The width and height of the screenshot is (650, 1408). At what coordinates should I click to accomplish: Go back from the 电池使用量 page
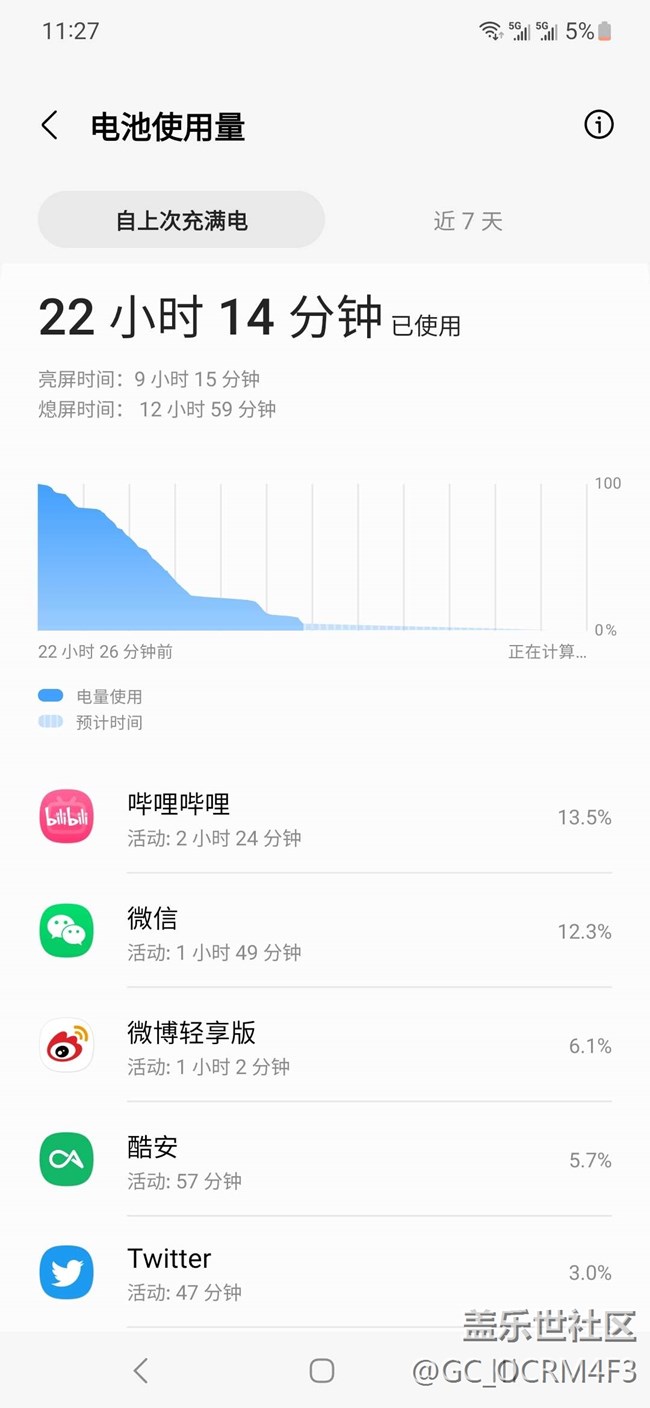coord(49,126)
